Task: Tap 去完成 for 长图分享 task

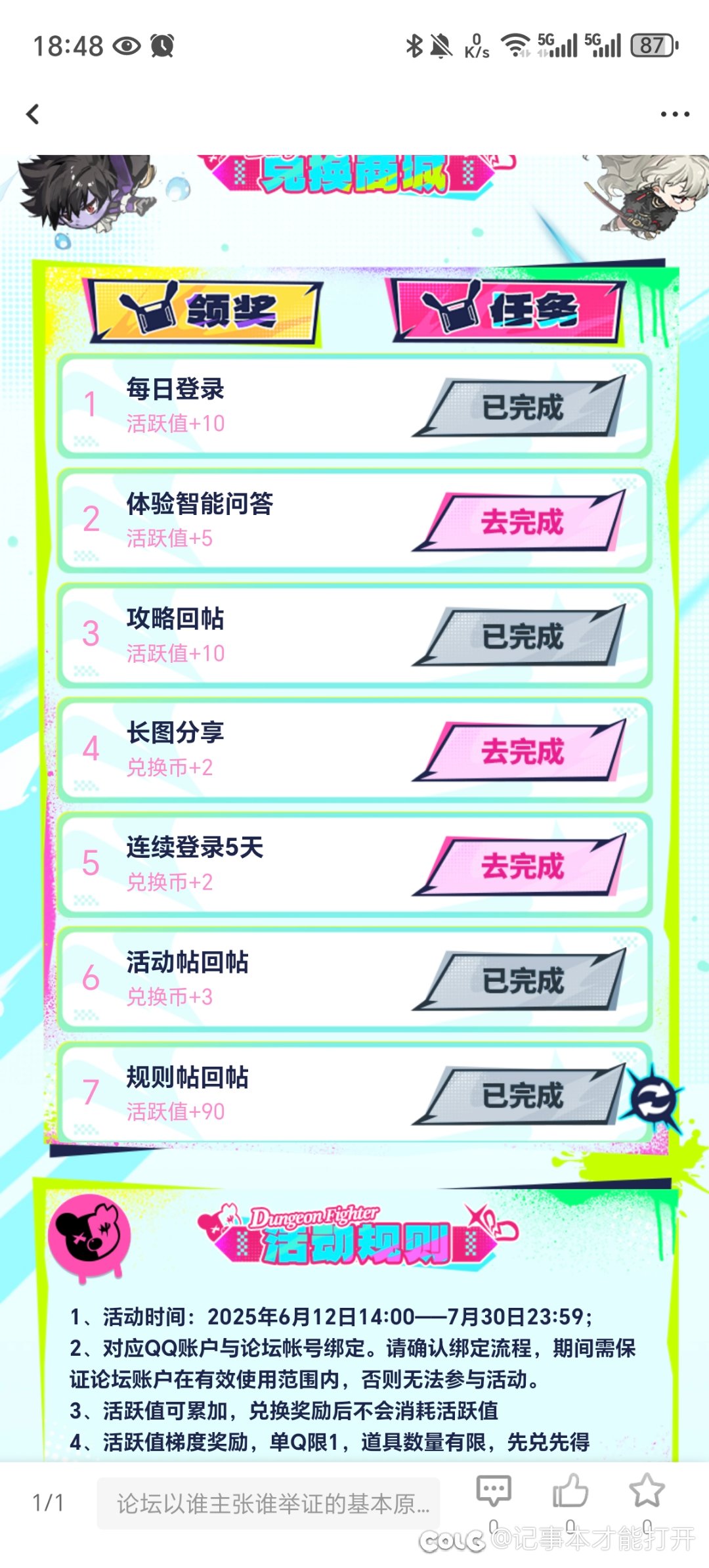Action: coord(520,751)
